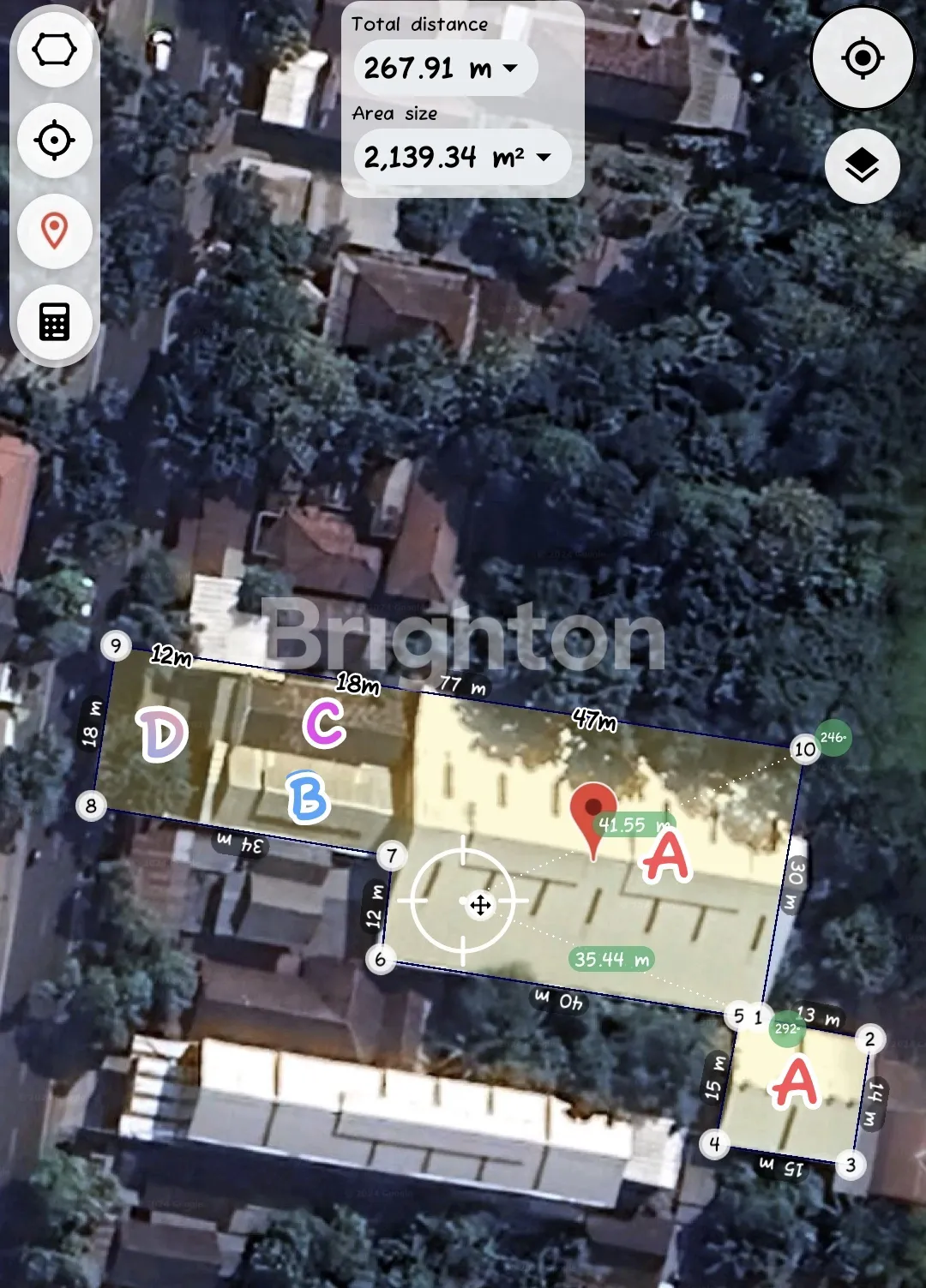Tap the crosshair target tool in left toolbar

(55, 141)
